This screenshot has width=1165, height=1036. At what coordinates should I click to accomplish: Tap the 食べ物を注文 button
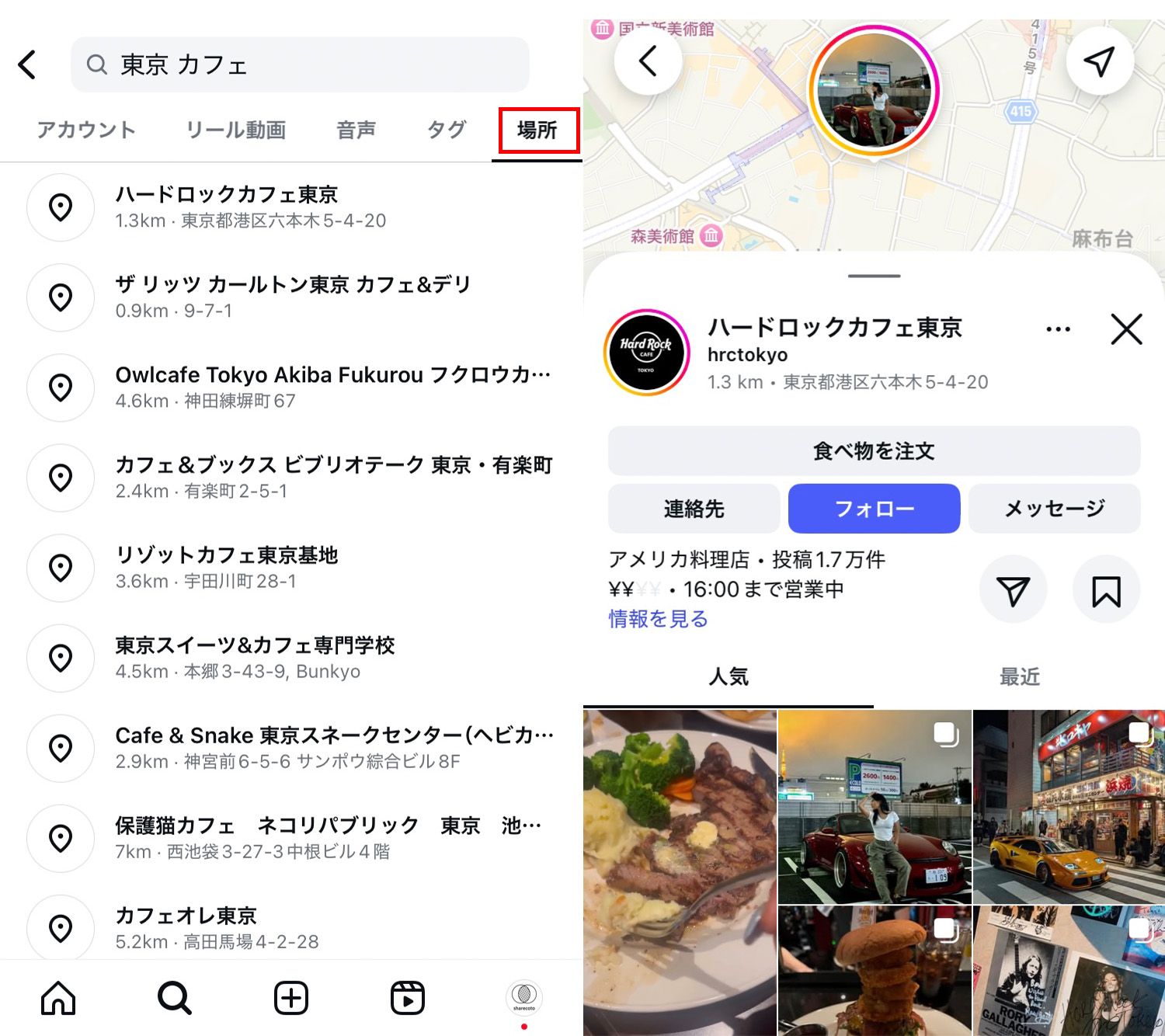click(x=874, y=450)
